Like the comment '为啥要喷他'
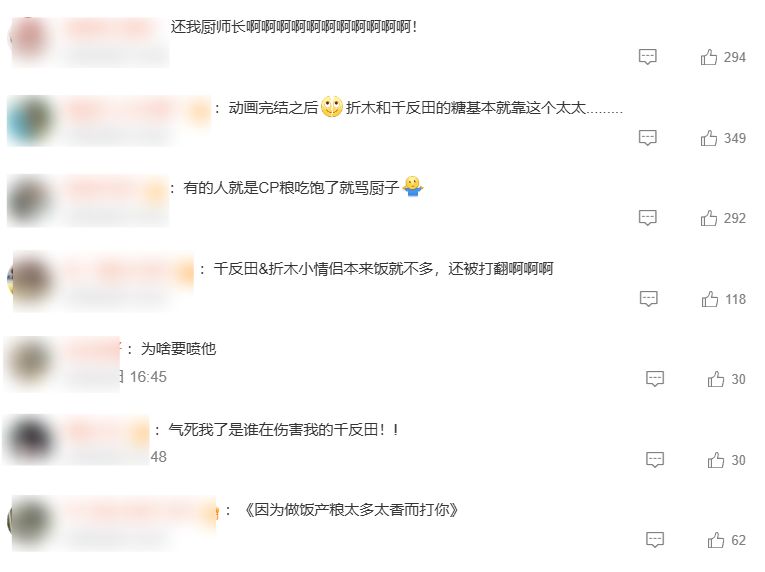This screenshot has width=765, height=572. coord(716,379)
